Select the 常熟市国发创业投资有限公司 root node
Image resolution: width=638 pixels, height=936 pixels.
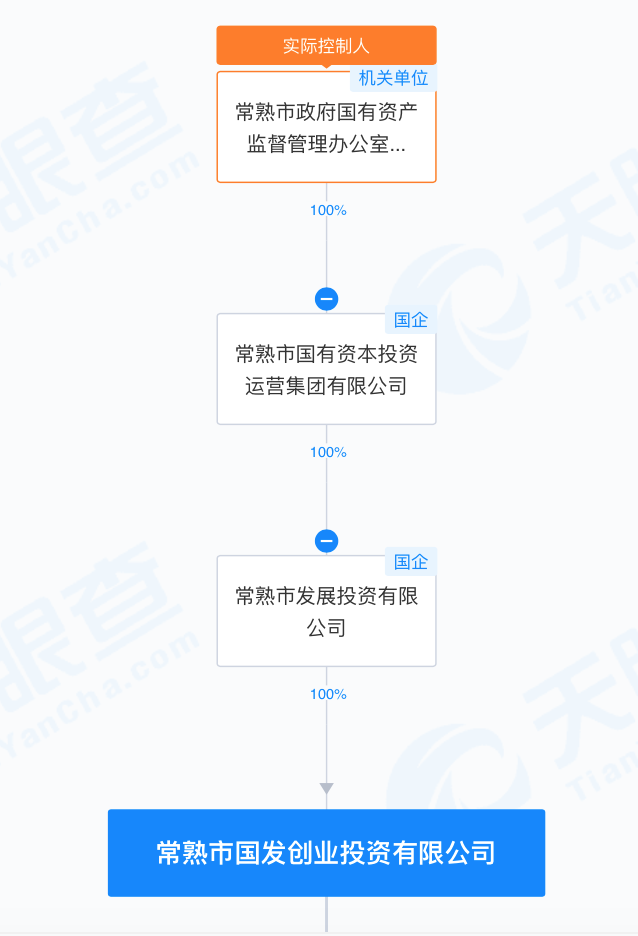pyautogui.click(x=326, y=853)
